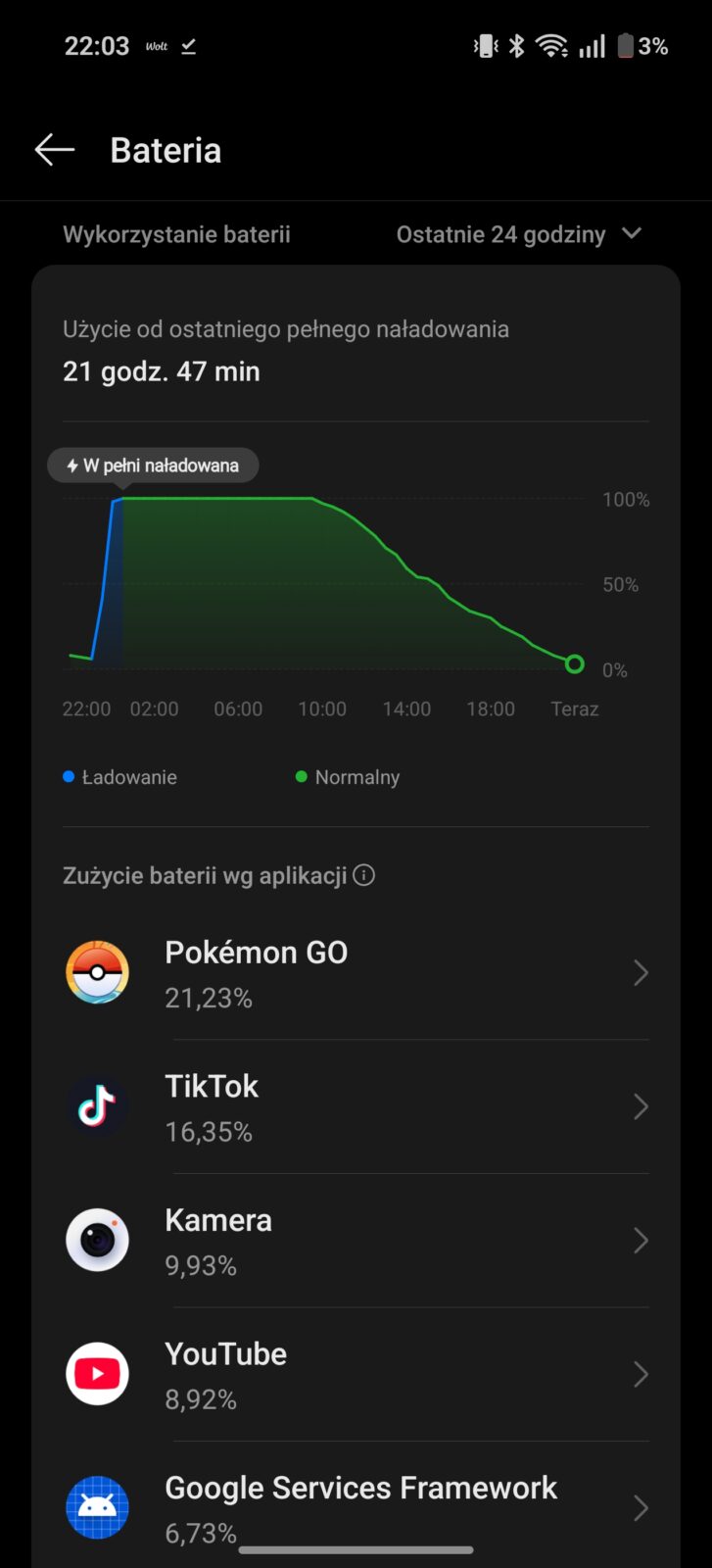Image resolution: width=712 pixels, height=1568 pixels.
Task: Open the Ostatnie 24 godziny dropdown
Action: point(518,234)
